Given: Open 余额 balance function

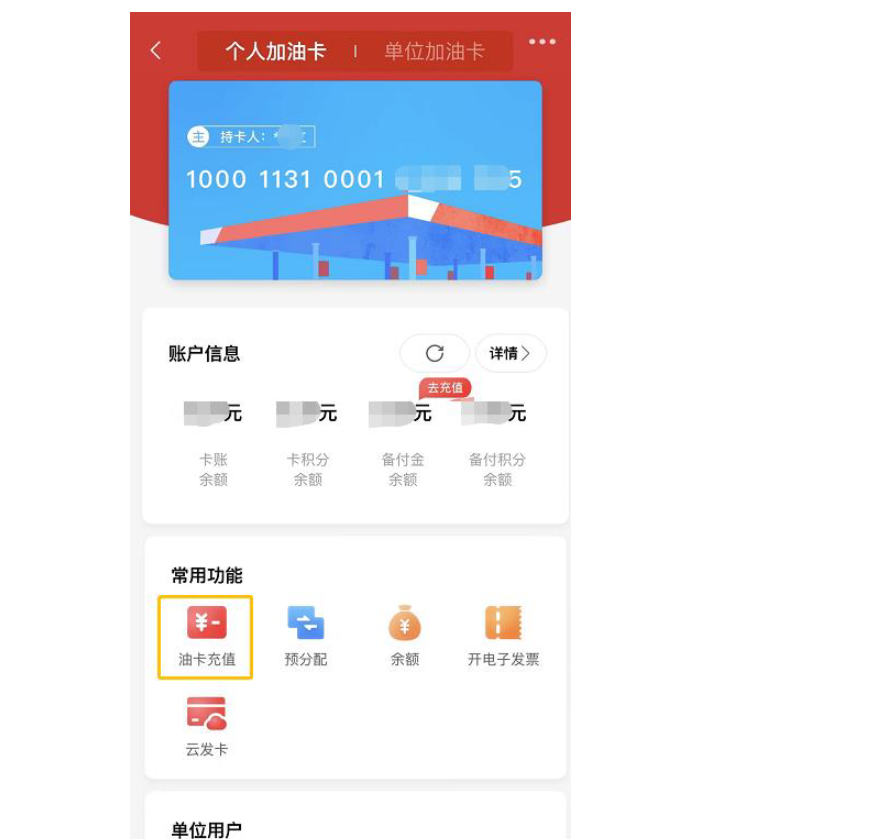Looking at the screenshot, I should point(405,637).
